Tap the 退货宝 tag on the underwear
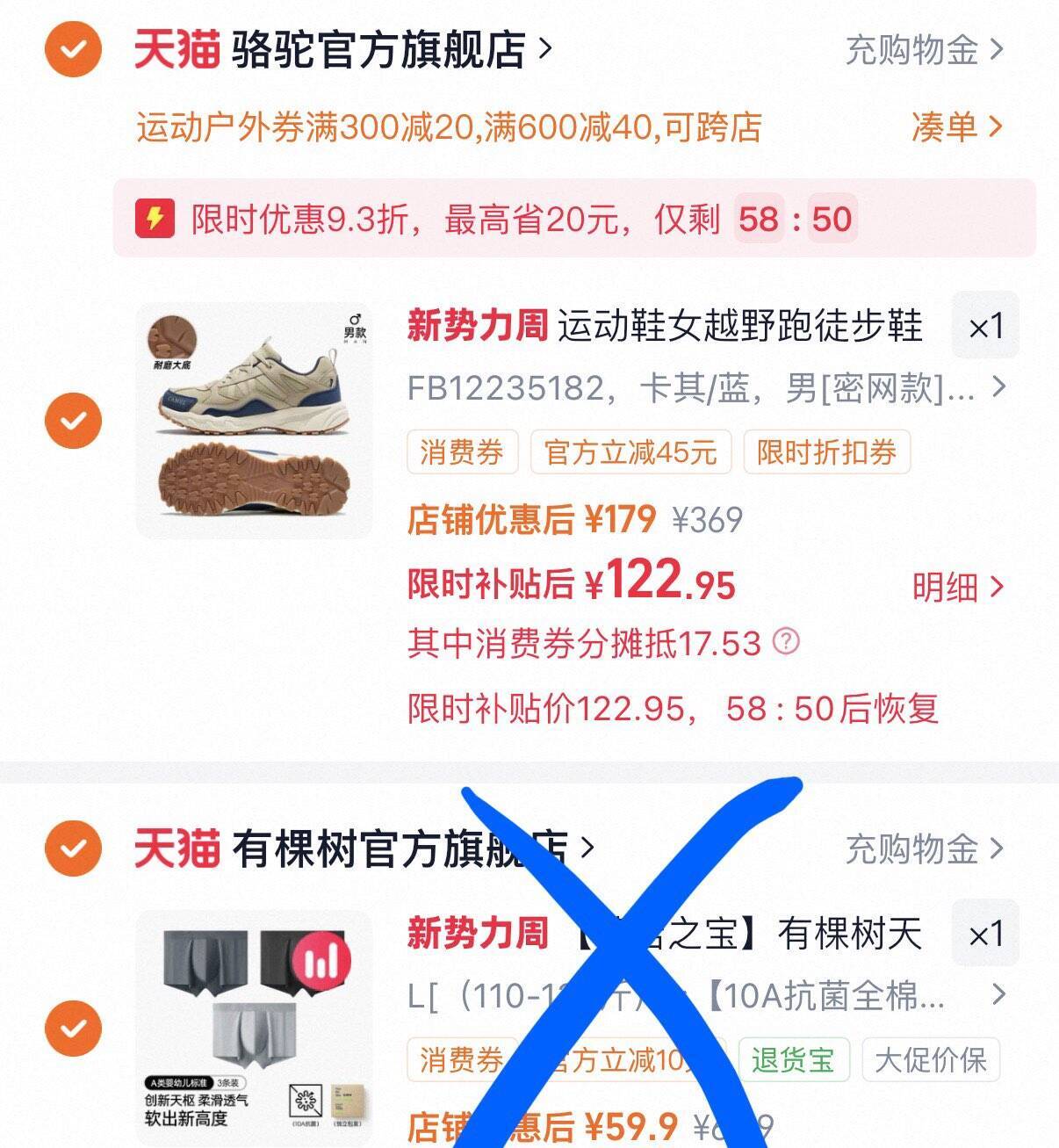This screenshot has height=1148, width=1059. (x=792, y=1060)
